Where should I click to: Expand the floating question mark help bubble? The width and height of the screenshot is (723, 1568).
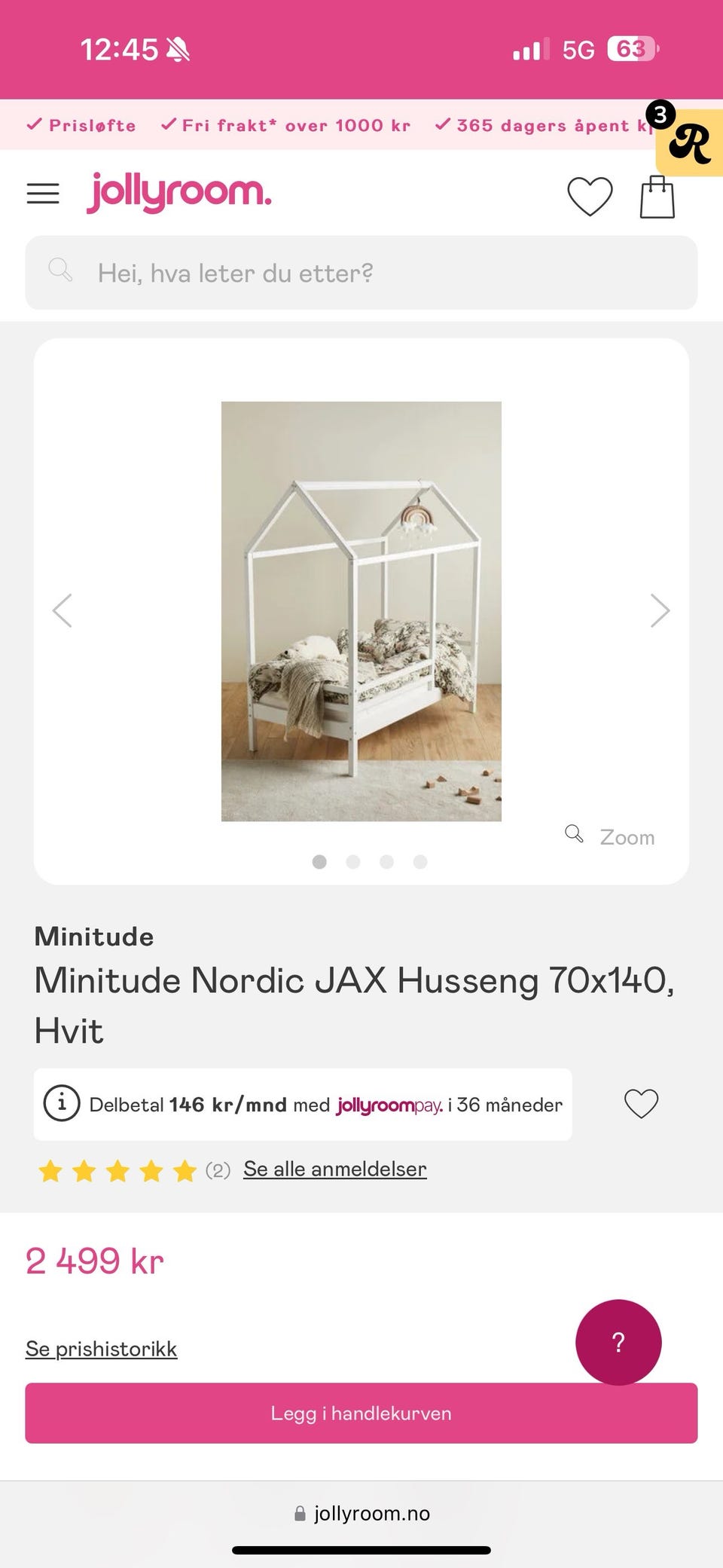click(x=618, y=1342)
